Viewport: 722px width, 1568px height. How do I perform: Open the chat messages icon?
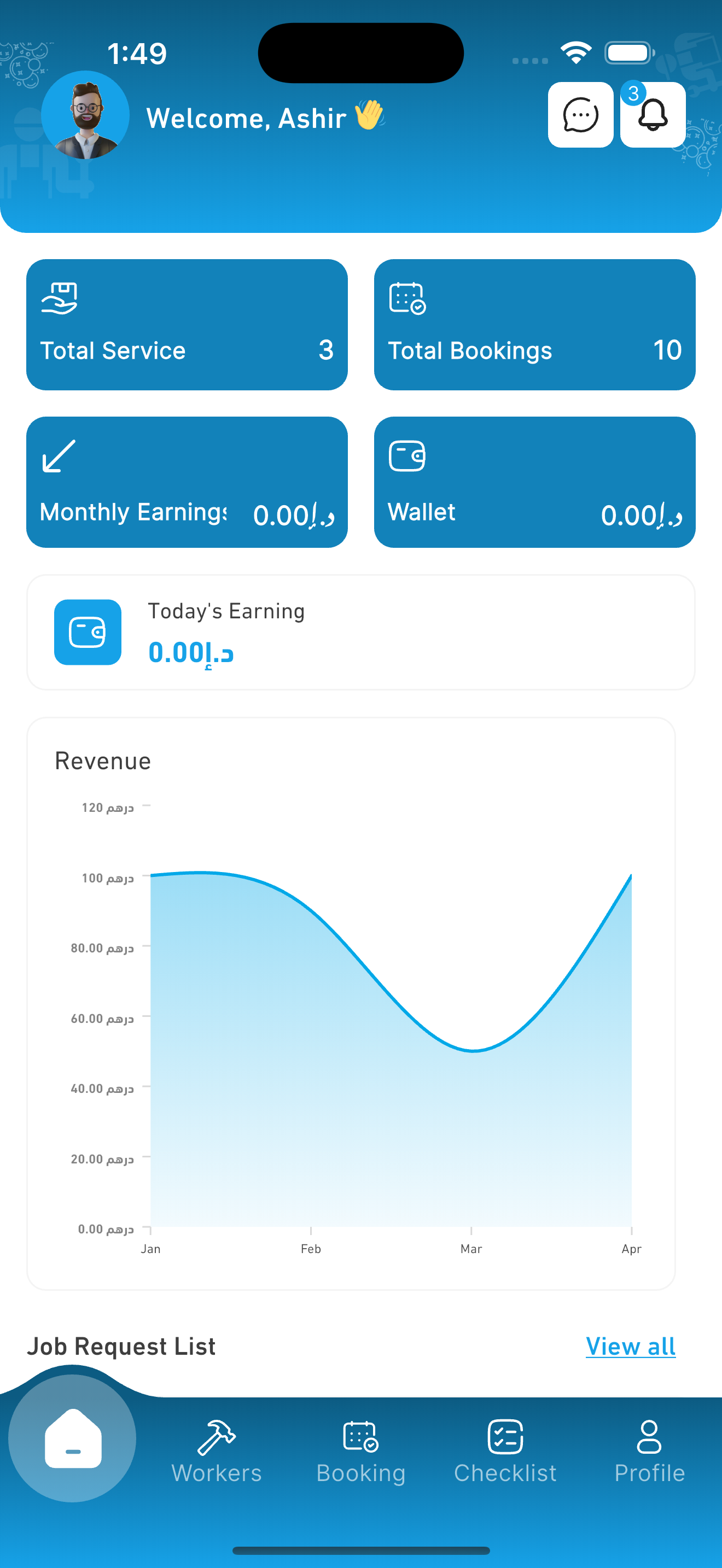tap(580, 114)
